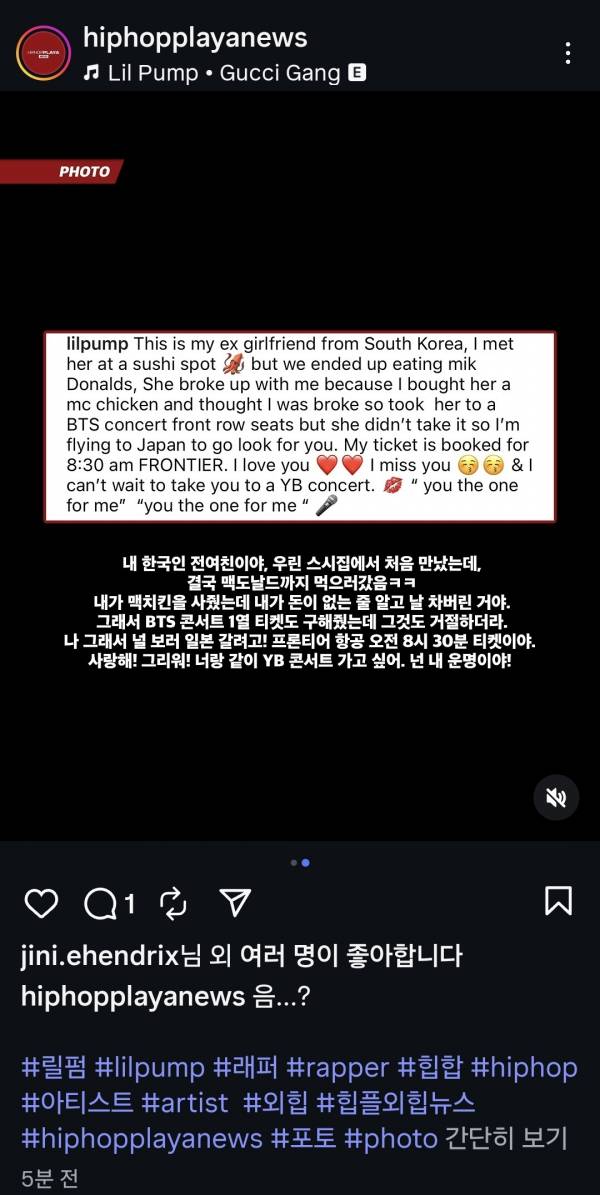The width and height of the screenshot is (600, 1195).
Task: Share the post via paper plane icon
Action: click(234, 903)
